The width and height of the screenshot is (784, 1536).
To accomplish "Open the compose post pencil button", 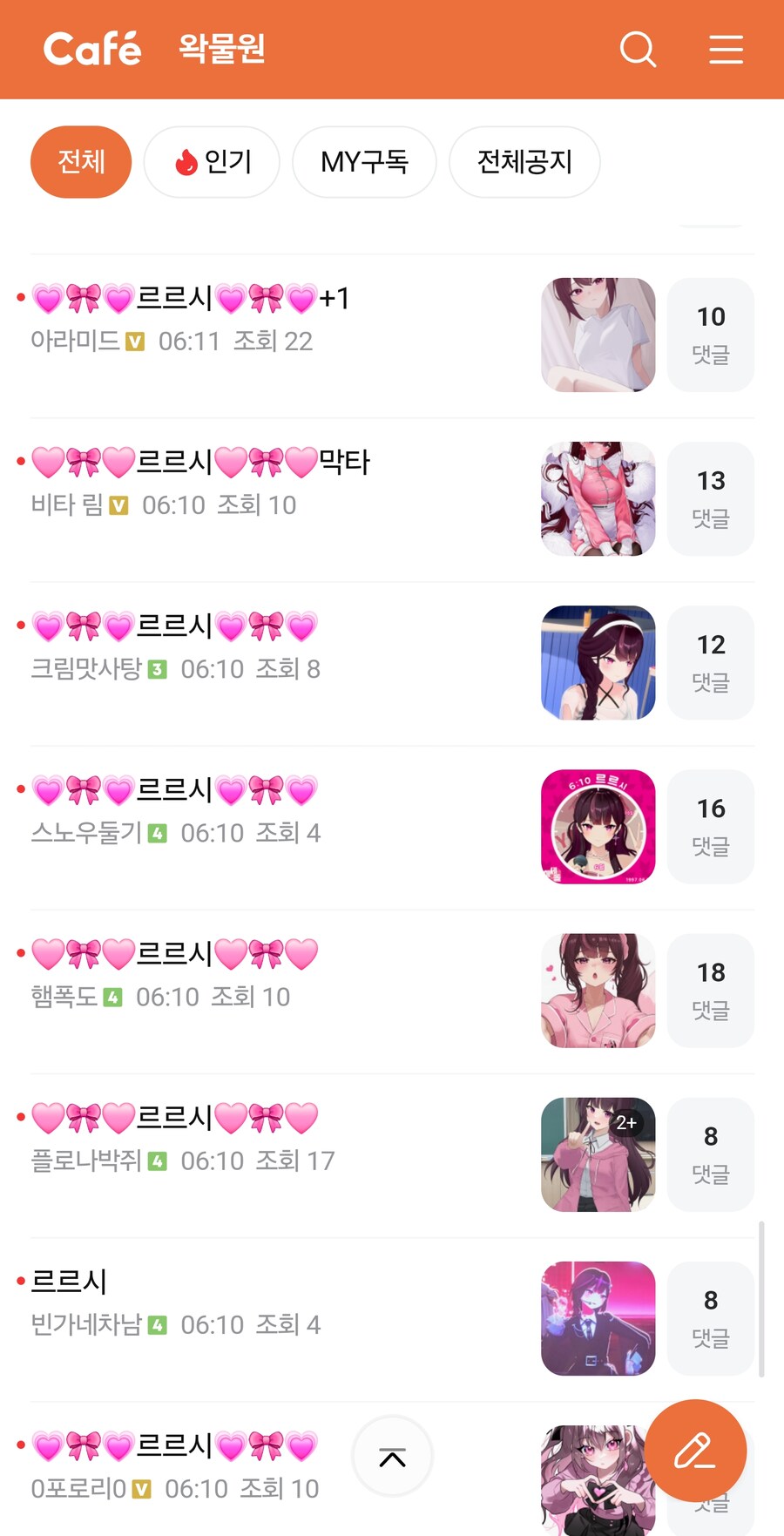I will coord(695,1451).
